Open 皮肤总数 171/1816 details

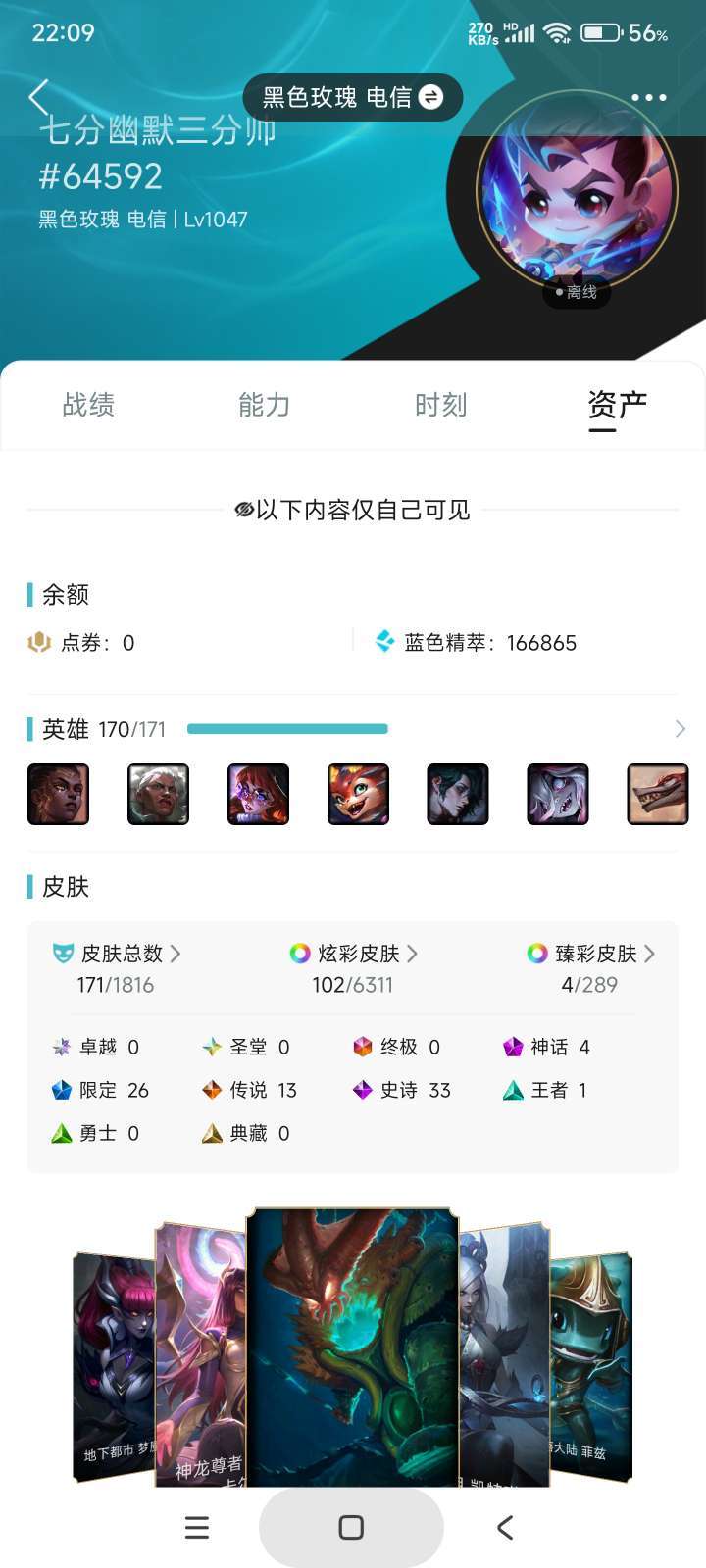[116, 968]
